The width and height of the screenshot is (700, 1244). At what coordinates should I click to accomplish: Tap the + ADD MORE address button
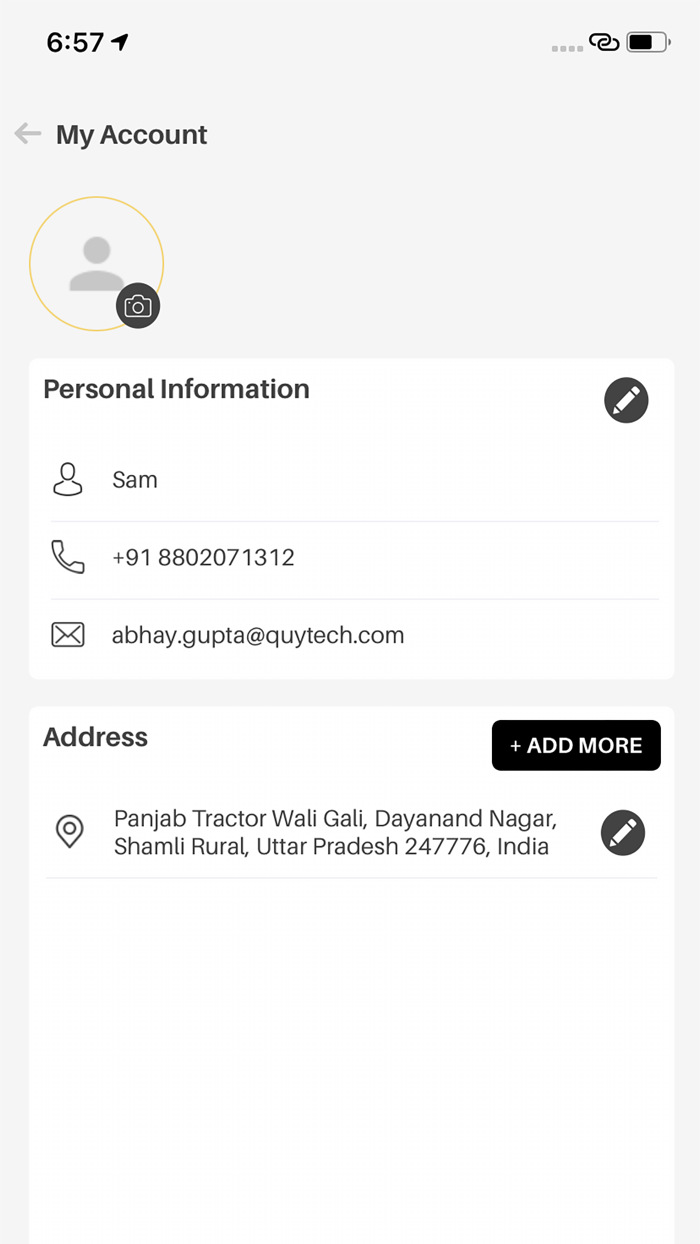576,745
